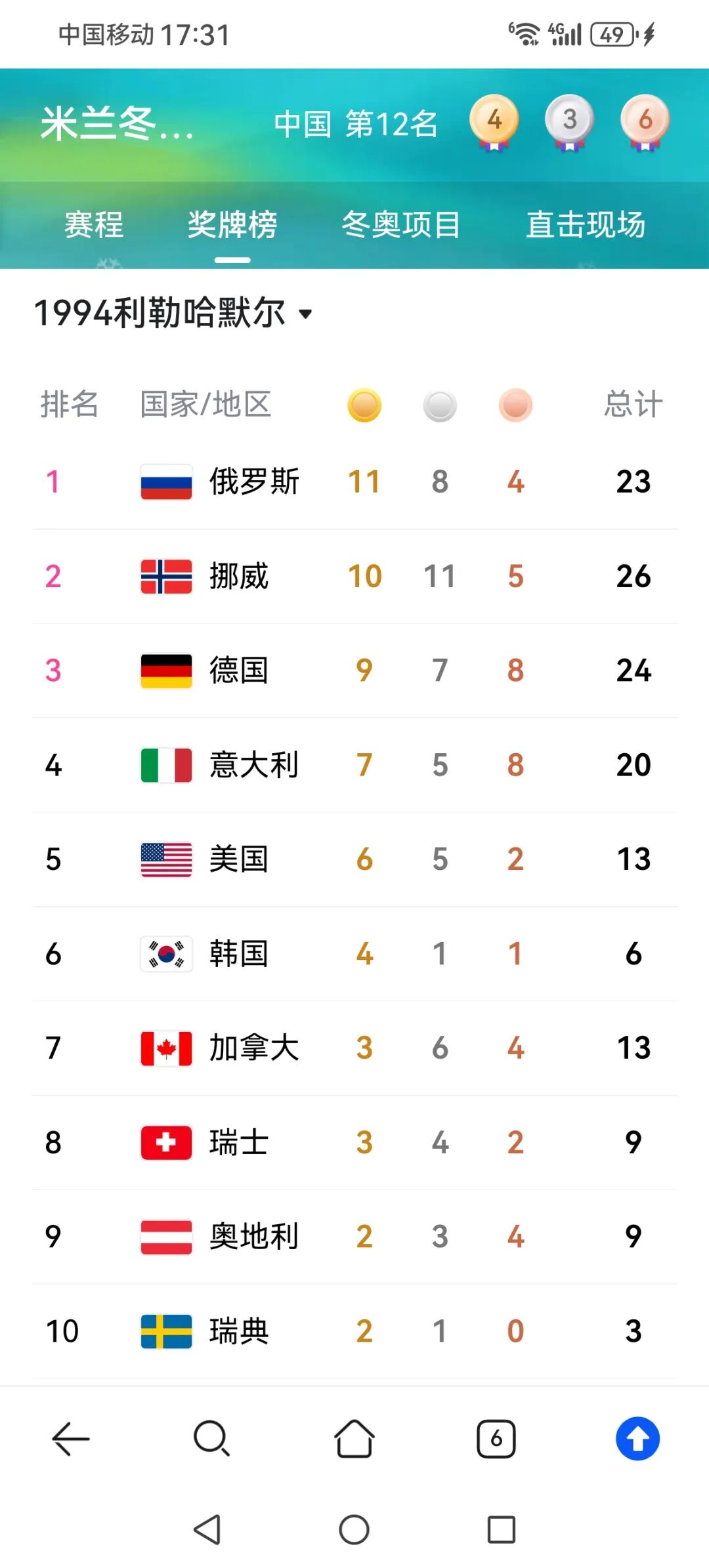The image size is (709, 1568).
Task: Go to the browser home page
Action: pos(354,1439)
